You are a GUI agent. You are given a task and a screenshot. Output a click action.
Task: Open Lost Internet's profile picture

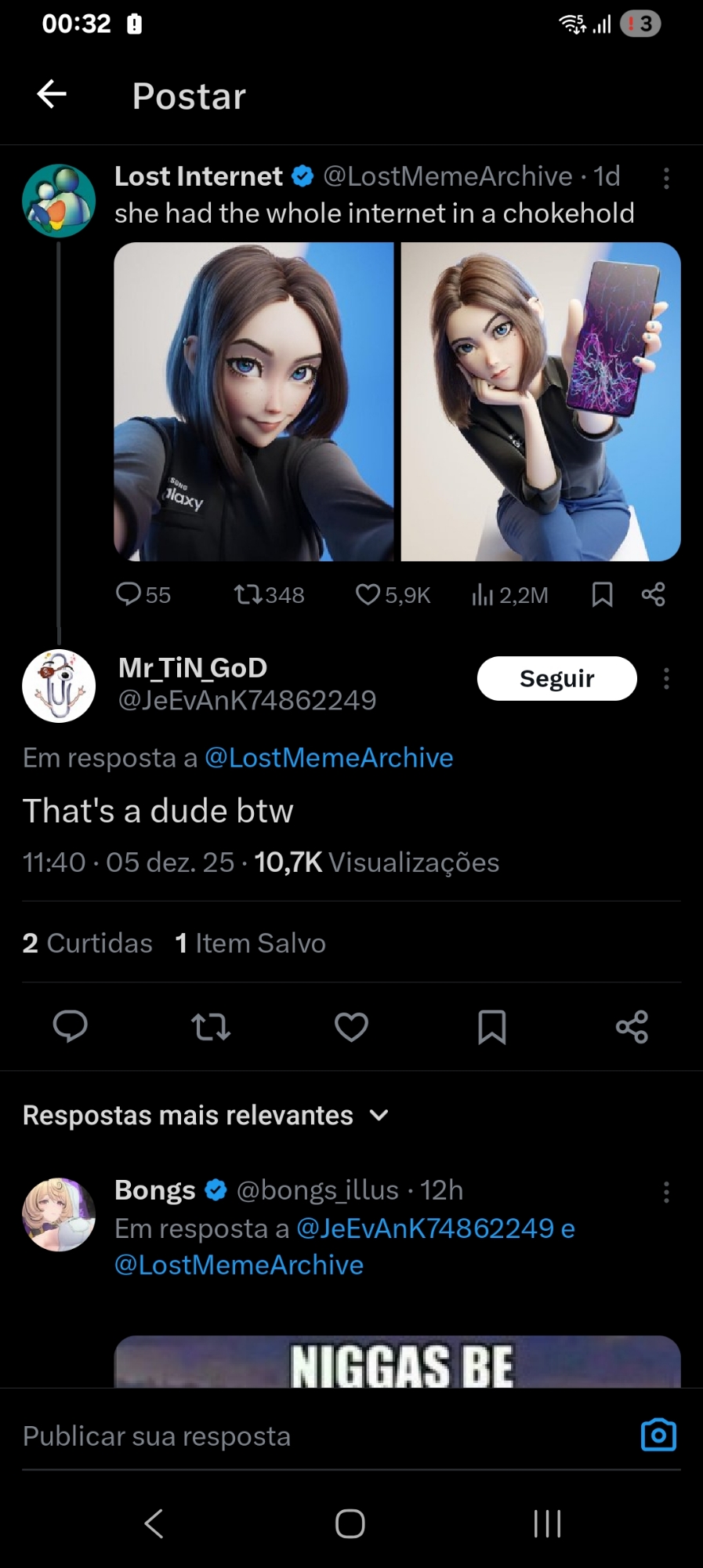[x=59, y=201]
